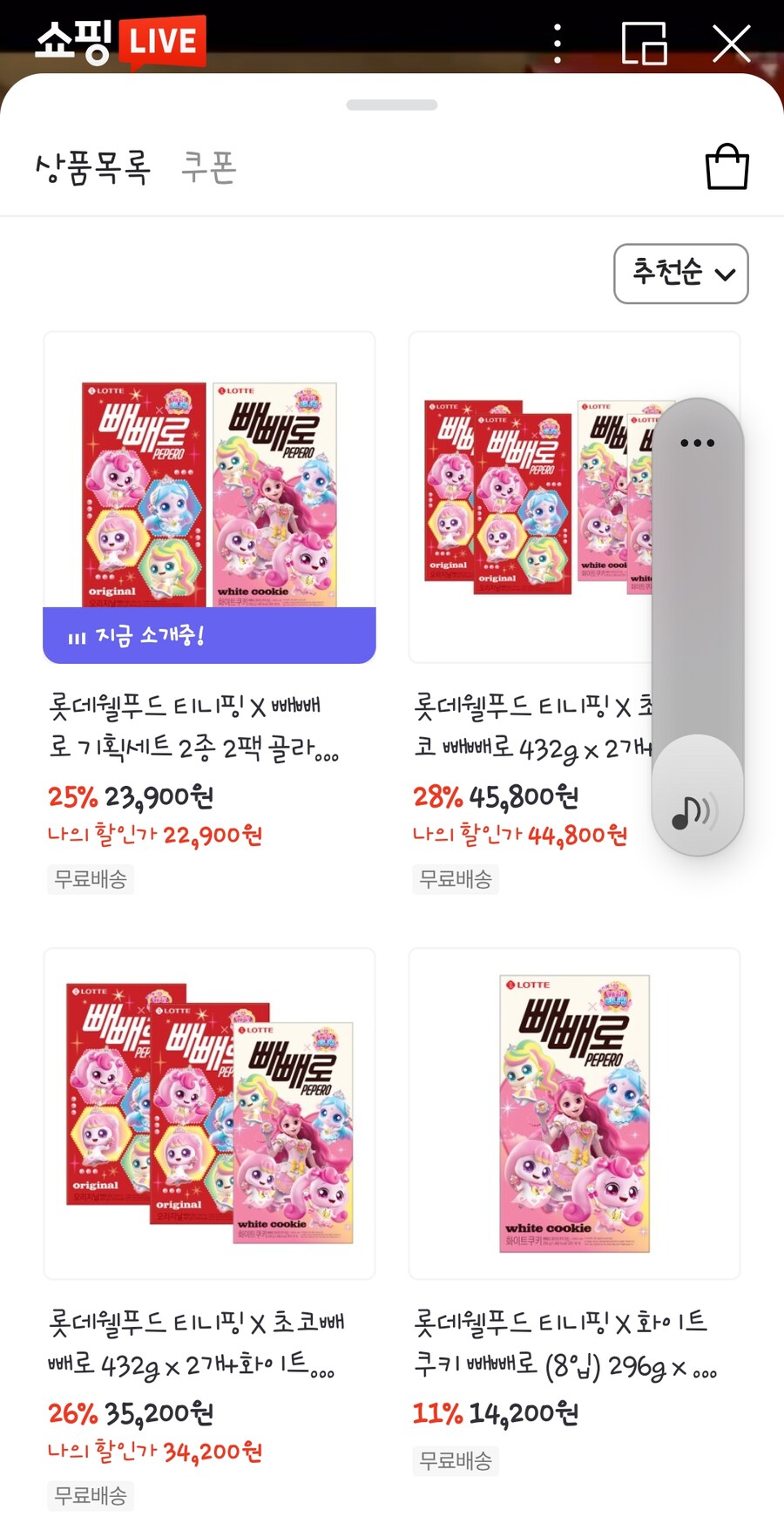This screenshot has width=784, height=1523.
Task: Tap the sheet's top drag handle
Action: pyautogui.click(x=392, y=105)
